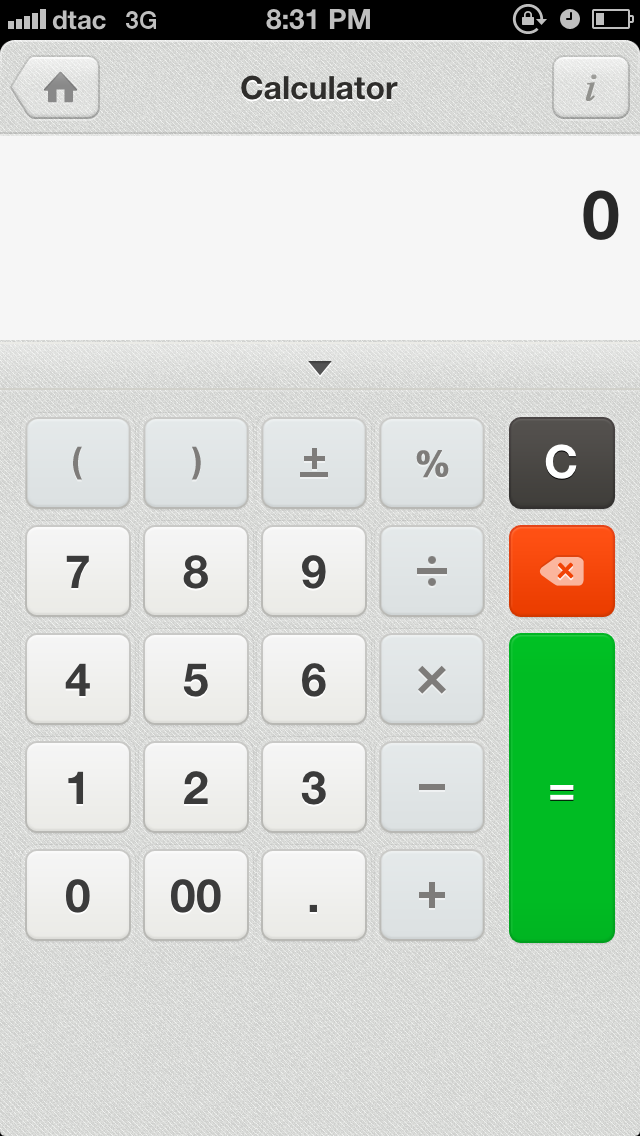Enter a closing parenthesis
640x1136 pixels.
click(x=196, y=463)
